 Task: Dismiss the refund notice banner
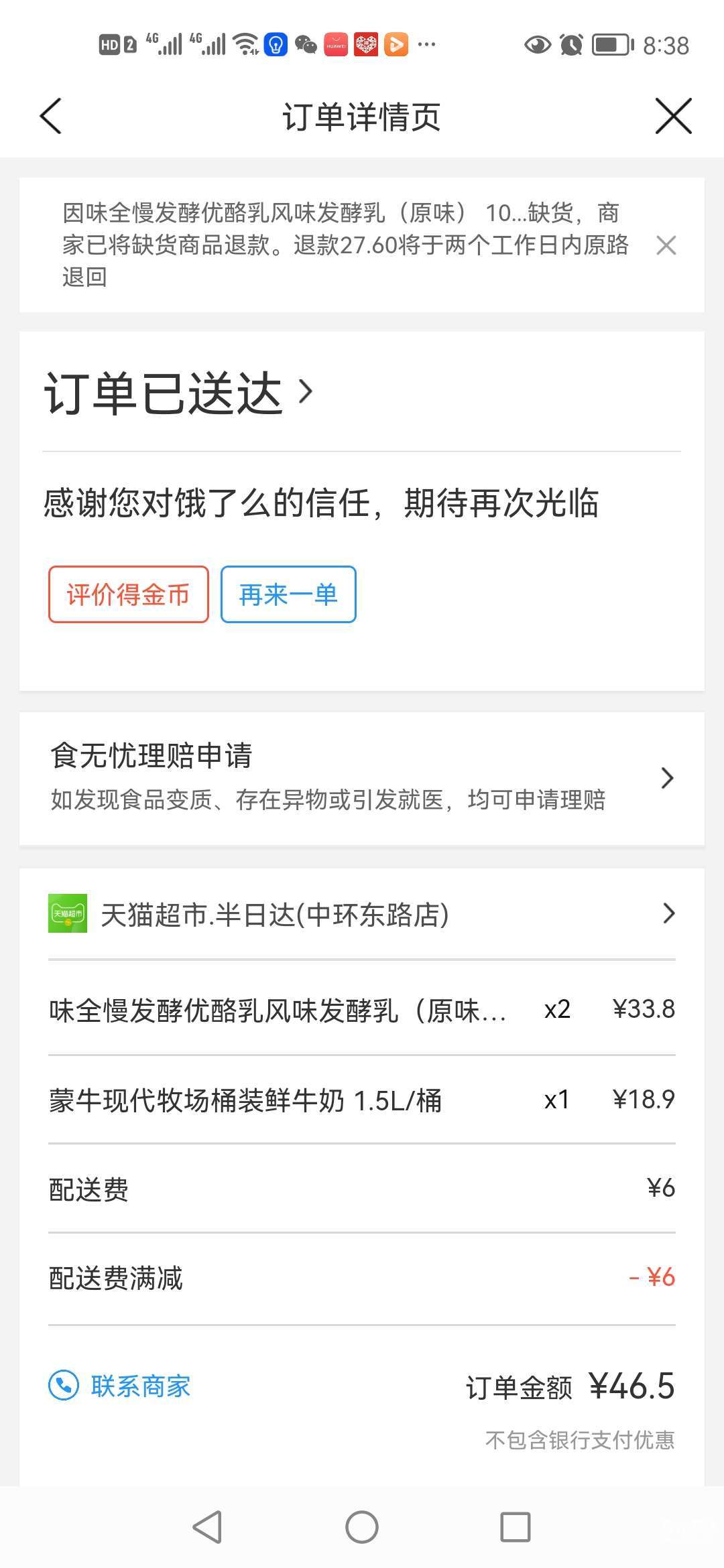[666, 245]
